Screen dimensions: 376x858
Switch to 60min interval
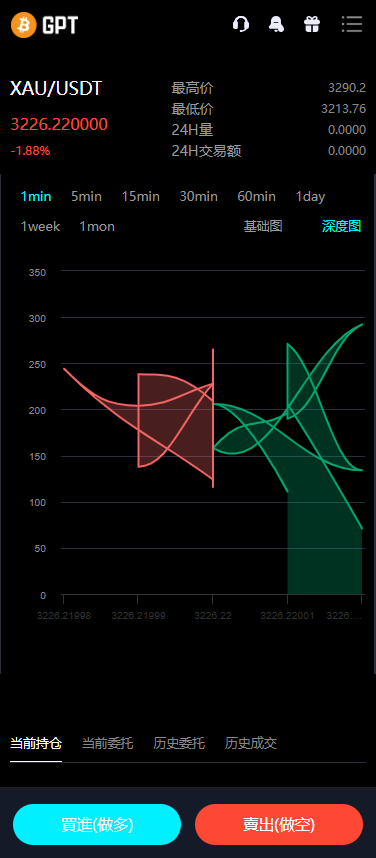tap(257, 196)
